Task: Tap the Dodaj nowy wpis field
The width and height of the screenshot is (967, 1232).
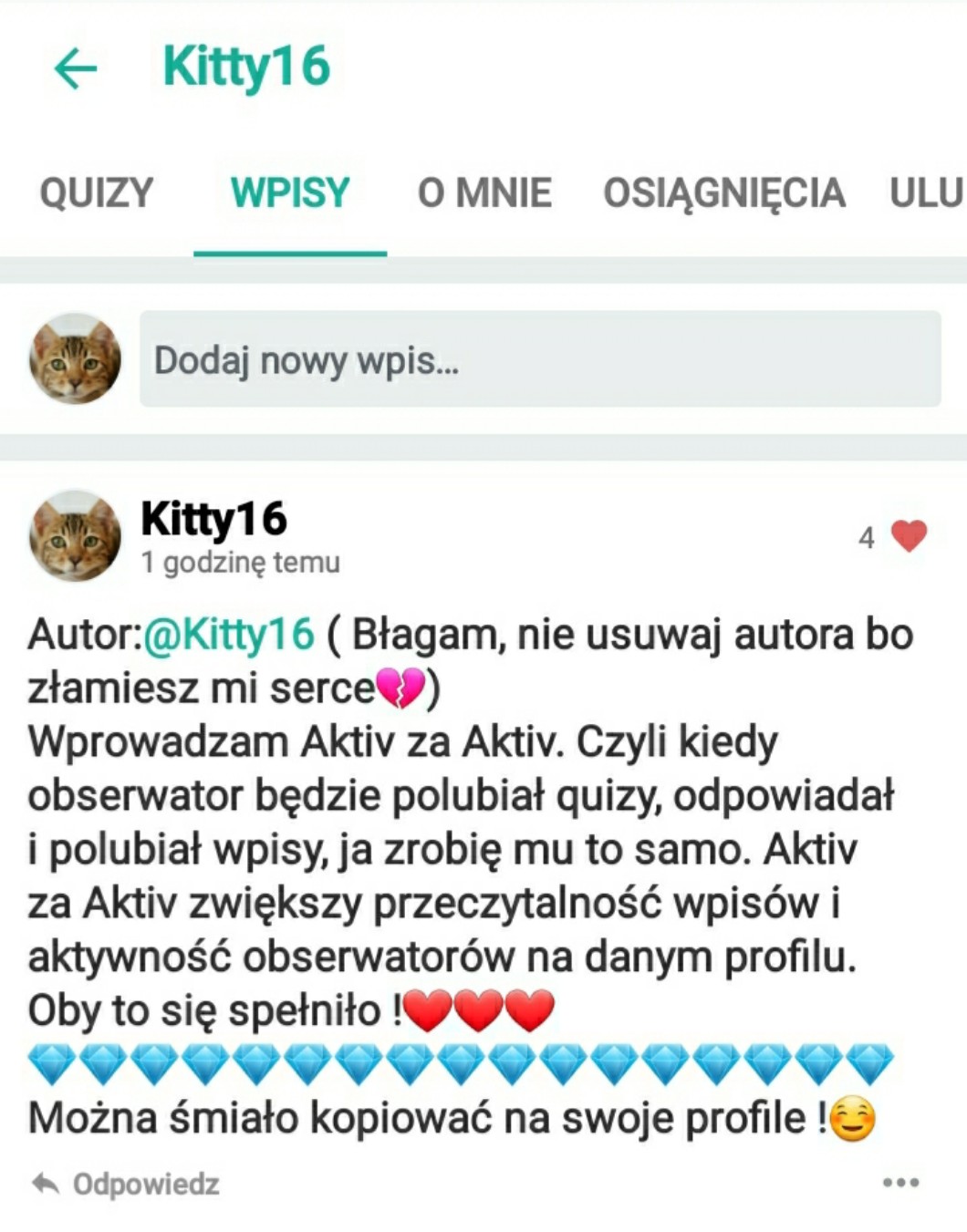Action: point(539,359)
